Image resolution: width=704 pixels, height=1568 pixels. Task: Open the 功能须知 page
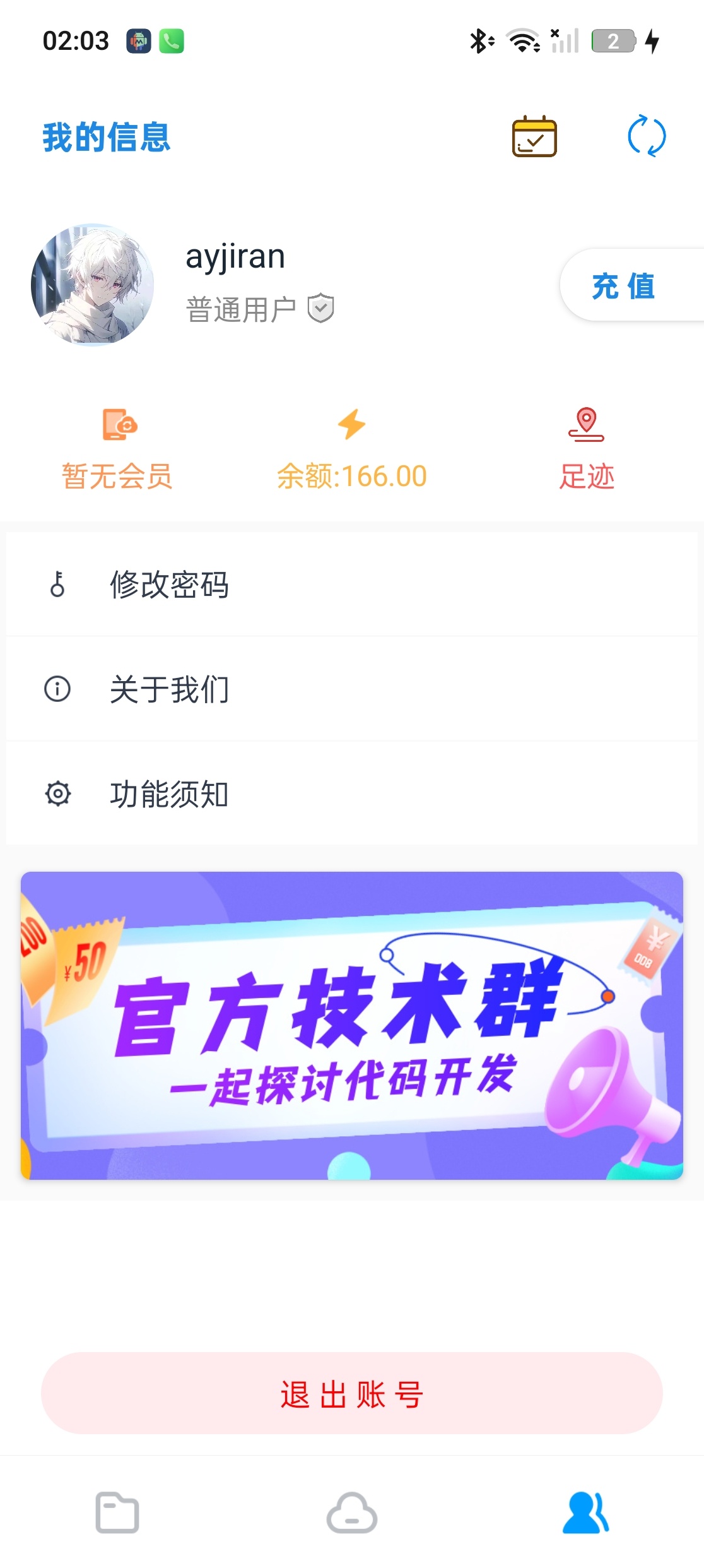(x=169, y=795)
